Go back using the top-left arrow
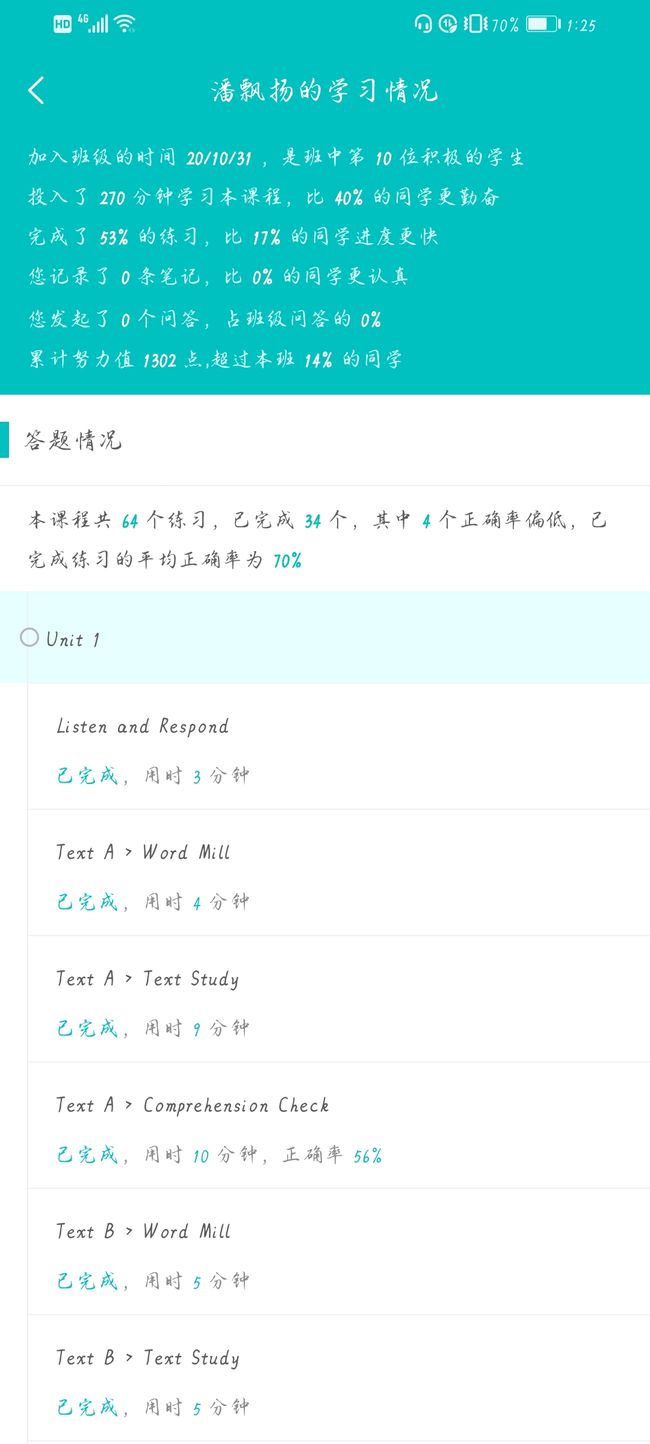The width and height of the screenshot is (650, 1444). click(x=36, y=90)
